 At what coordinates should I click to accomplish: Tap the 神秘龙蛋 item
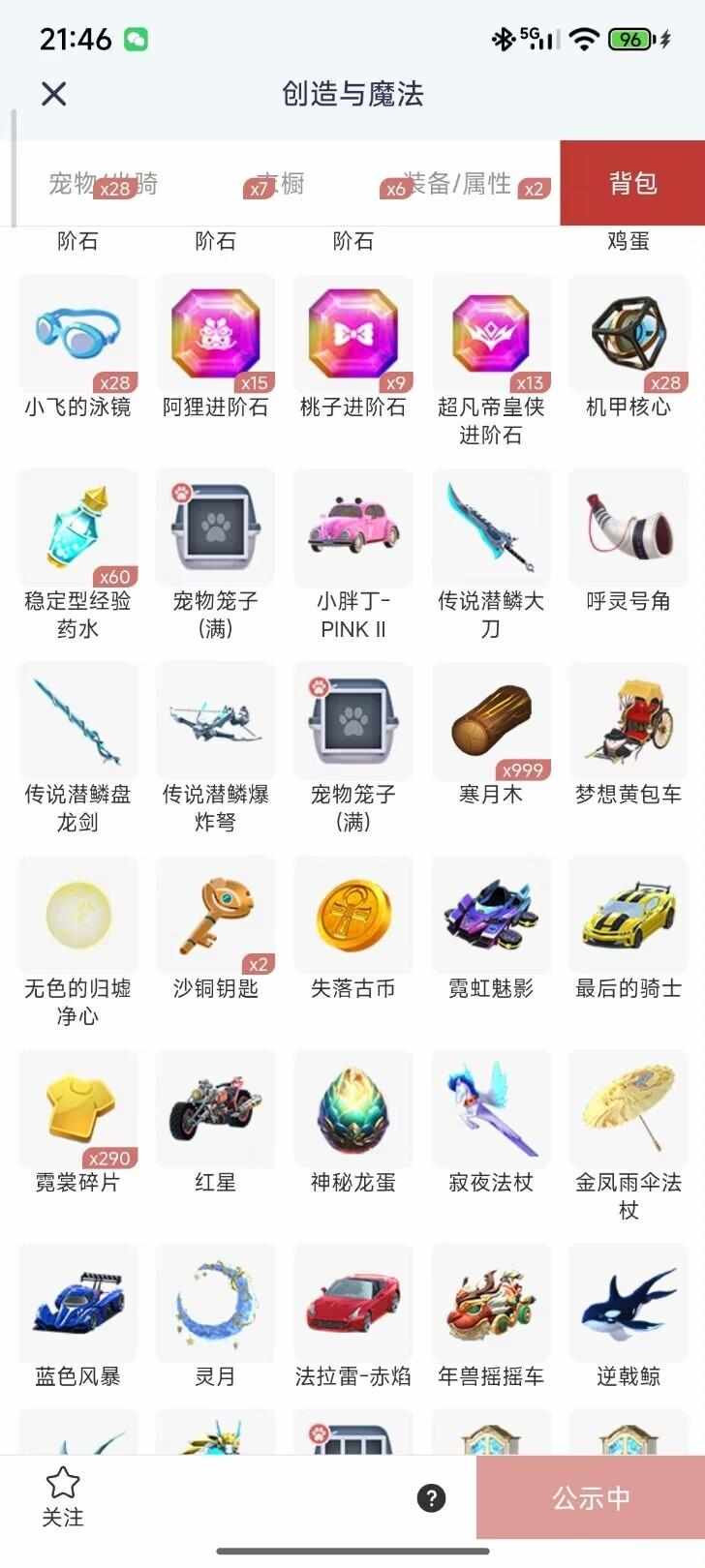click(353, 1109)
